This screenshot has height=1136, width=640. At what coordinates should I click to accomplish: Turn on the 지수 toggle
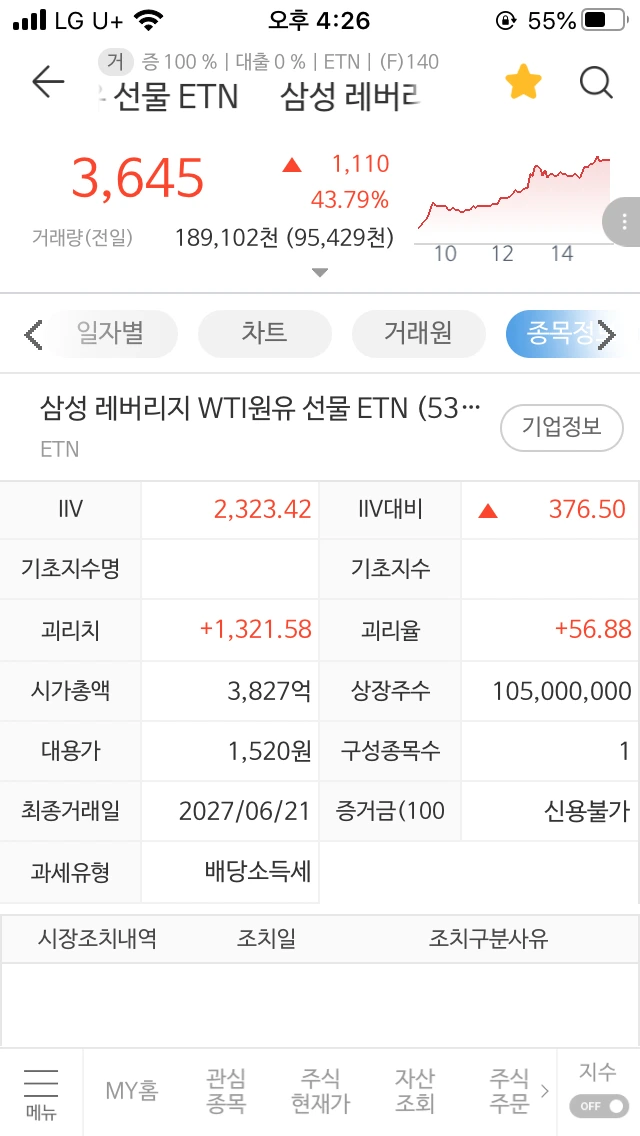coord(599,1106)
